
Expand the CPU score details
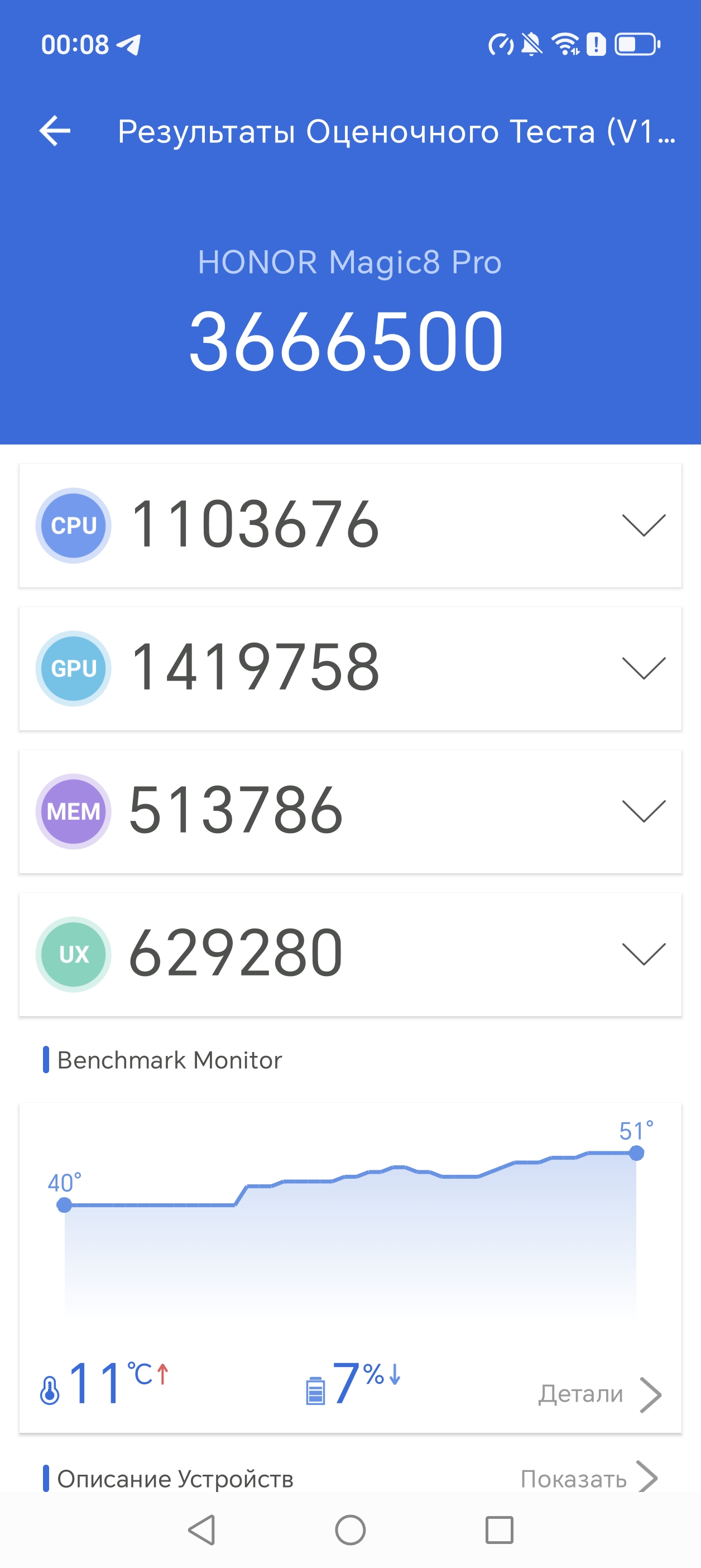pos(643,525)
